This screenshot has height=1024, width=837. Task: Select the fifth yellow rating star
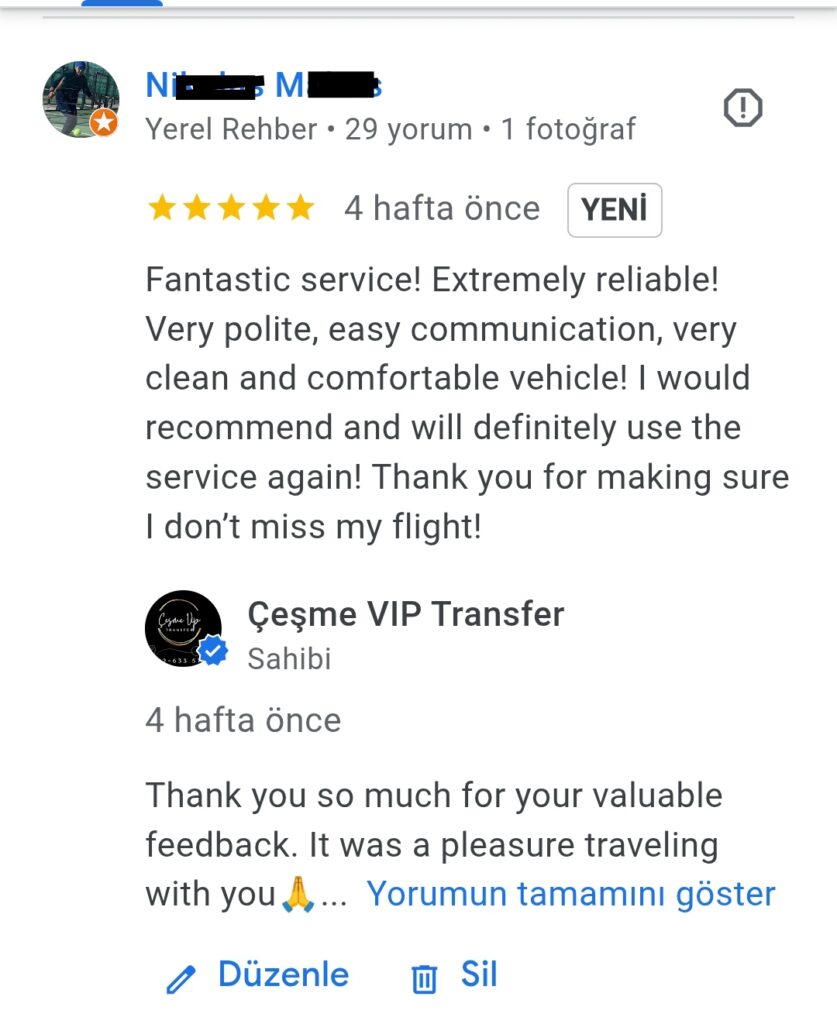coord(301,208)
